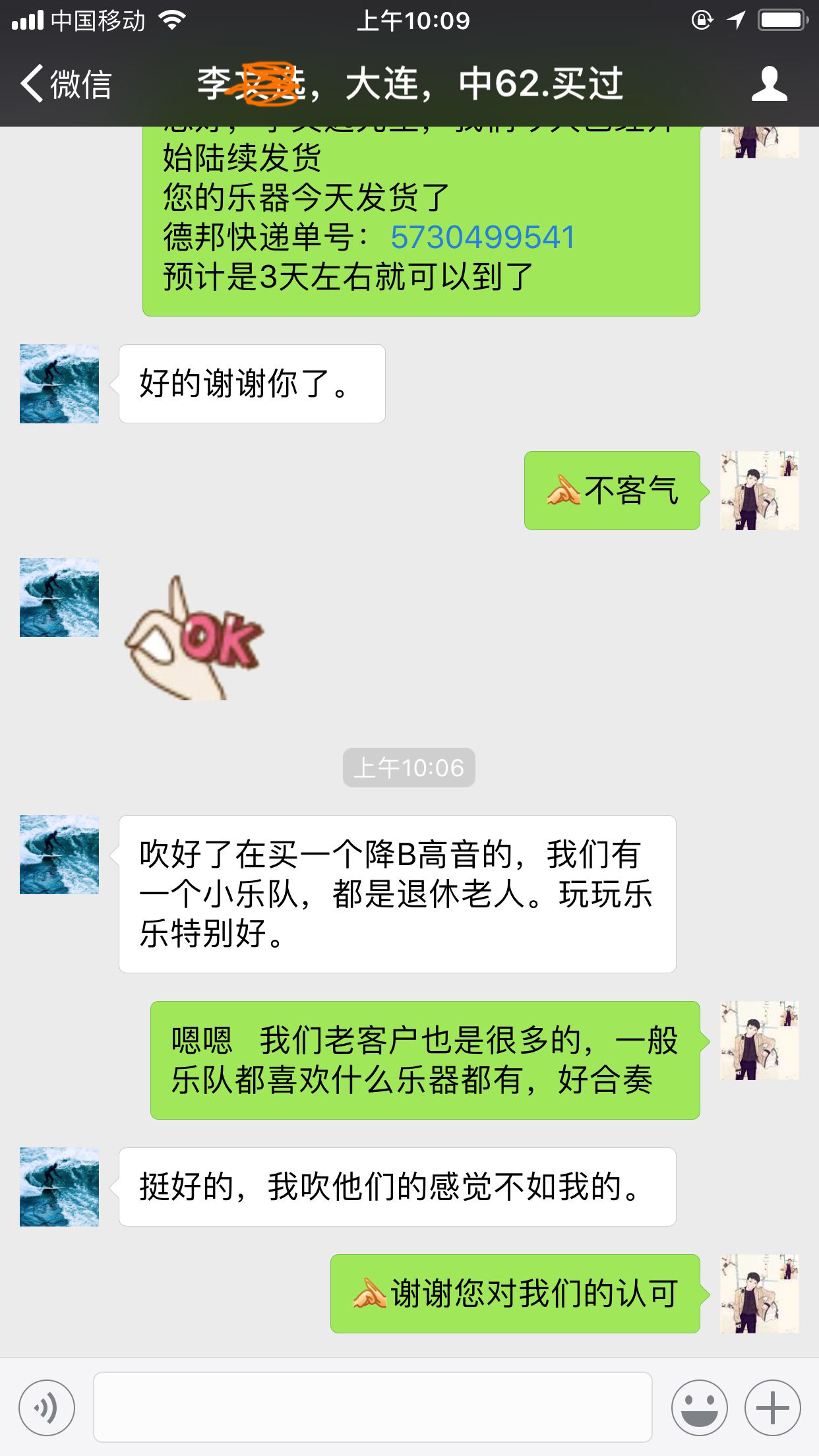Tap the tracking number 5730499541 link
This screenshot has width=819, height=1456.
pos(483,237)
